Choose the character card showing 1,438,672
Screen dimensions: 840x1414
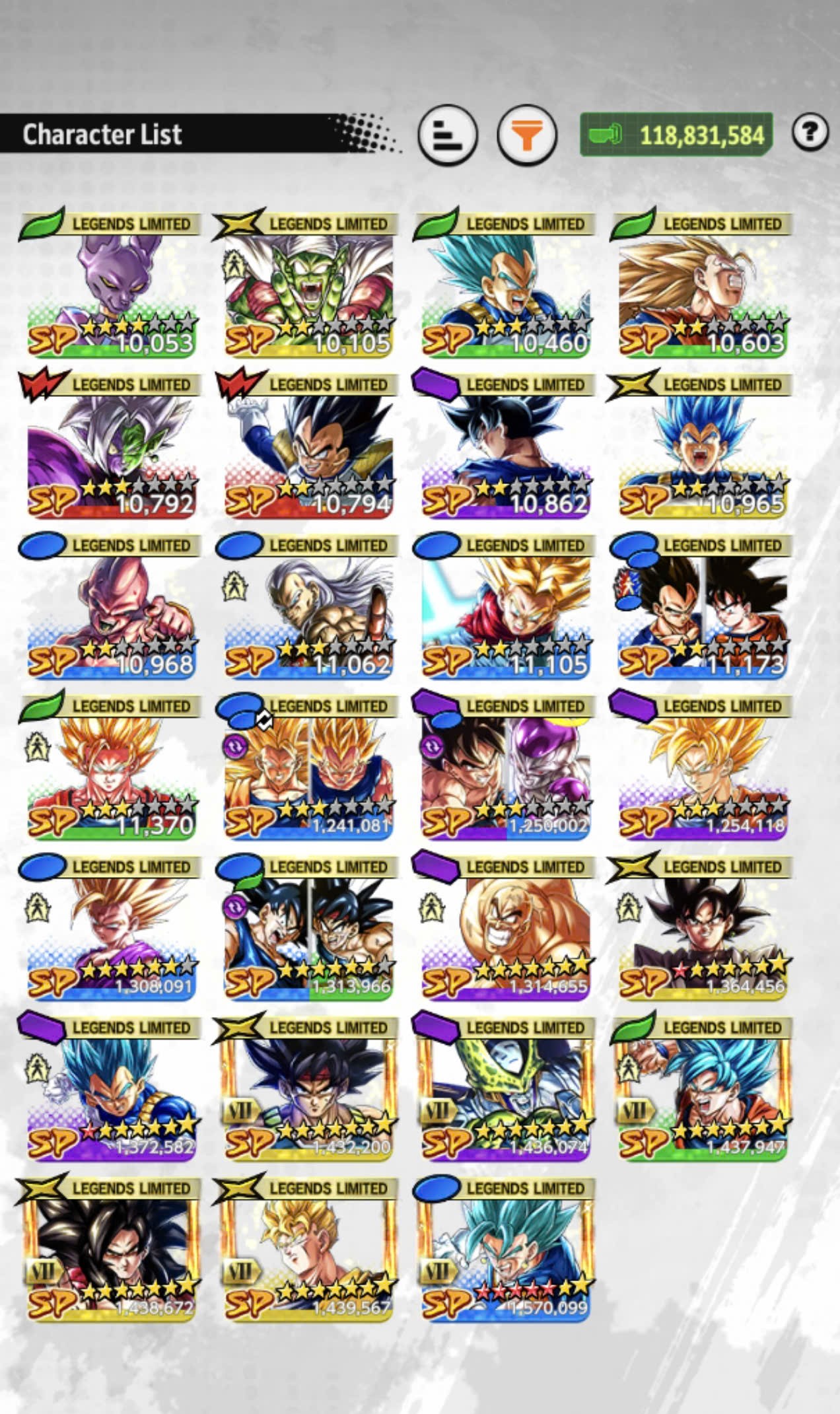pos(111,1250)
